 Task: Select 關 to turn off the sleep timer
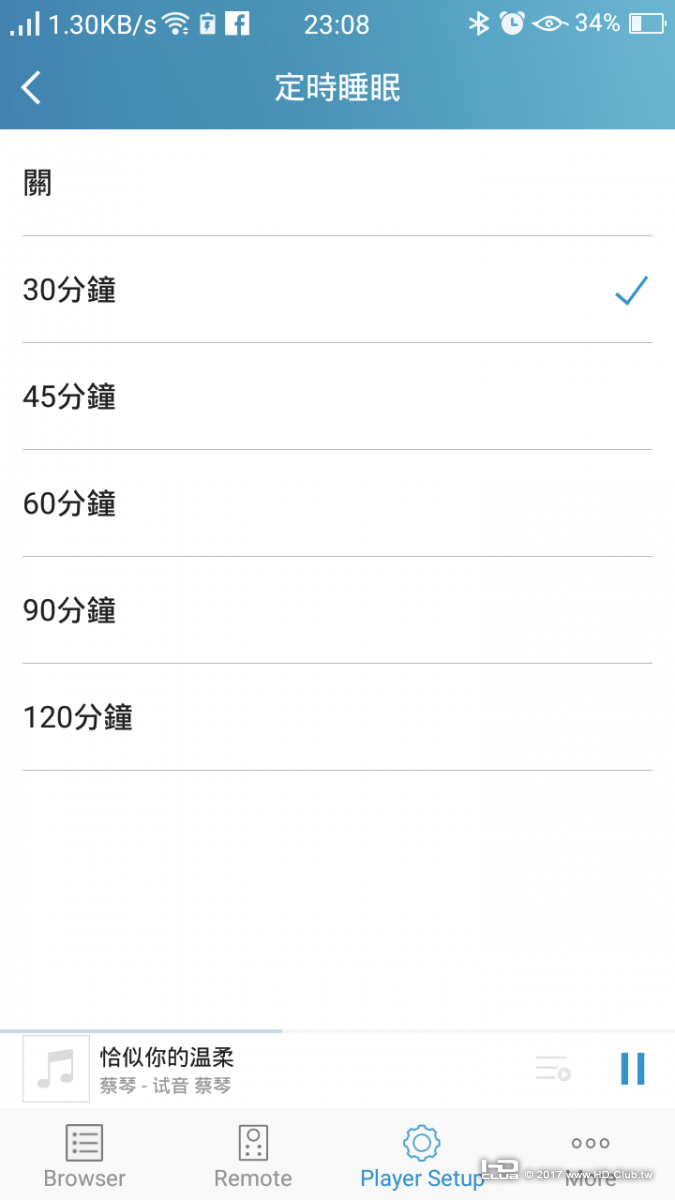click(337, 184)
